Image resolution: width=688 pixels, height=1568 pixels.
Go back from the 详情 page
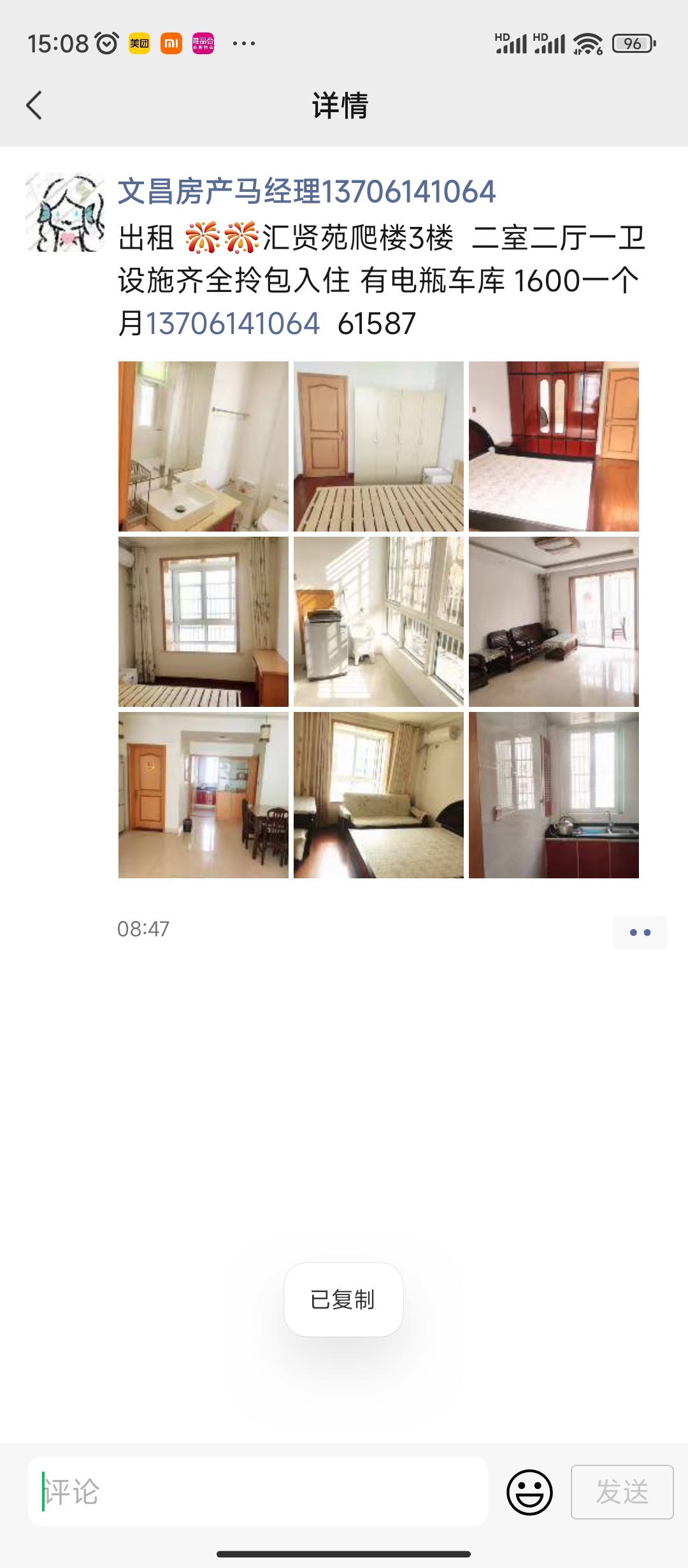35,105
